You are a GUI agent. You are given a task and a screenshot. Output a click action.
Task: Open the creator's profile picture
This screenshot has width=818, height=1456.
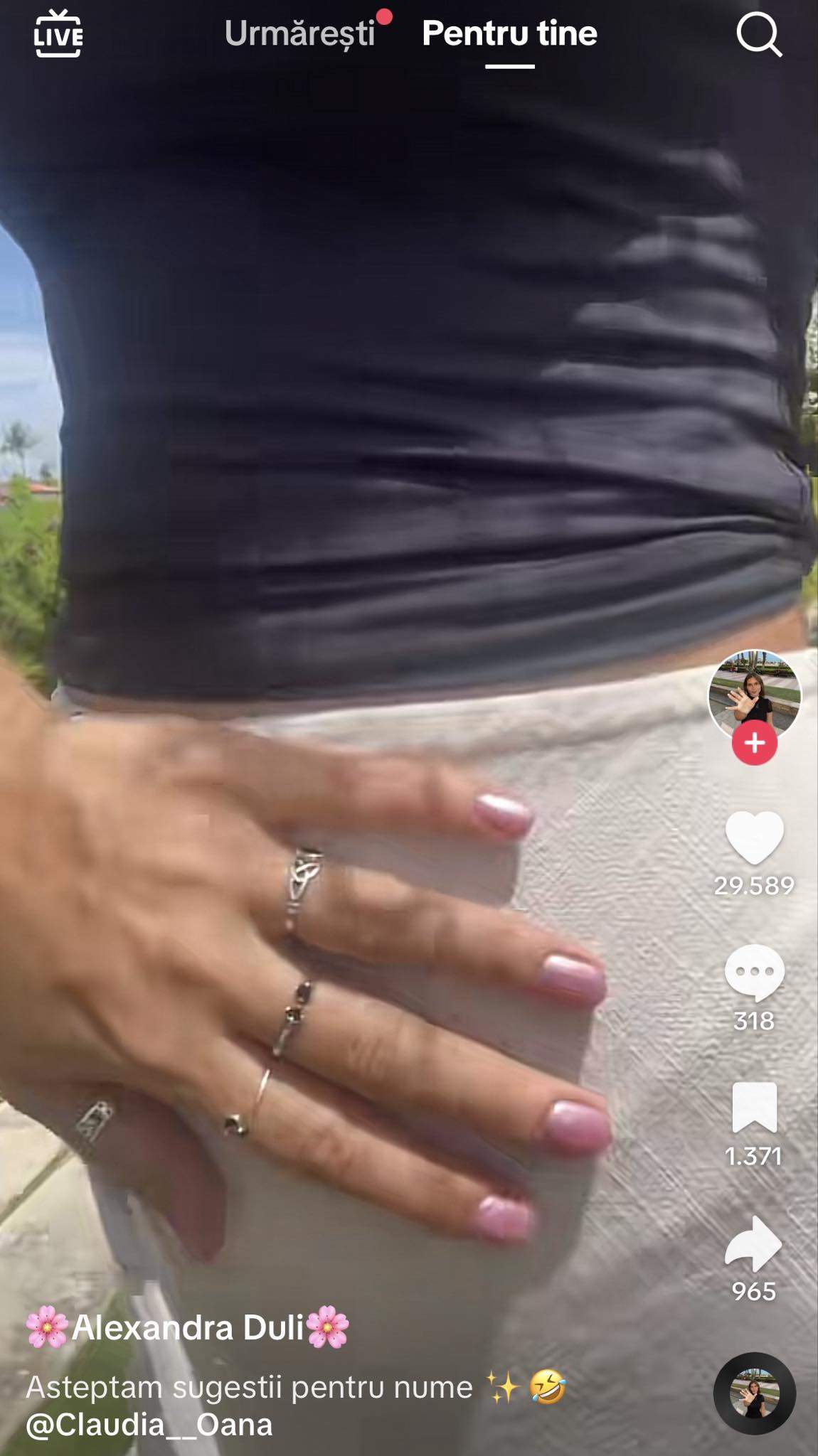click(754, 695)
